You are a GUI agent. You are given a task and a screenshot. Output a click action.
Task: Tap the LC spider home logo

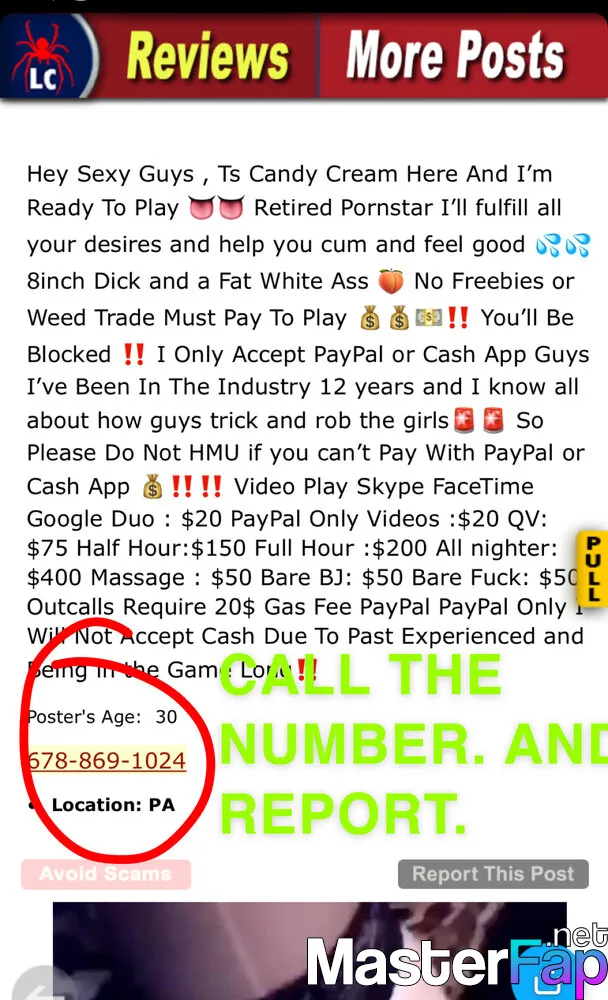coord(48,56)
